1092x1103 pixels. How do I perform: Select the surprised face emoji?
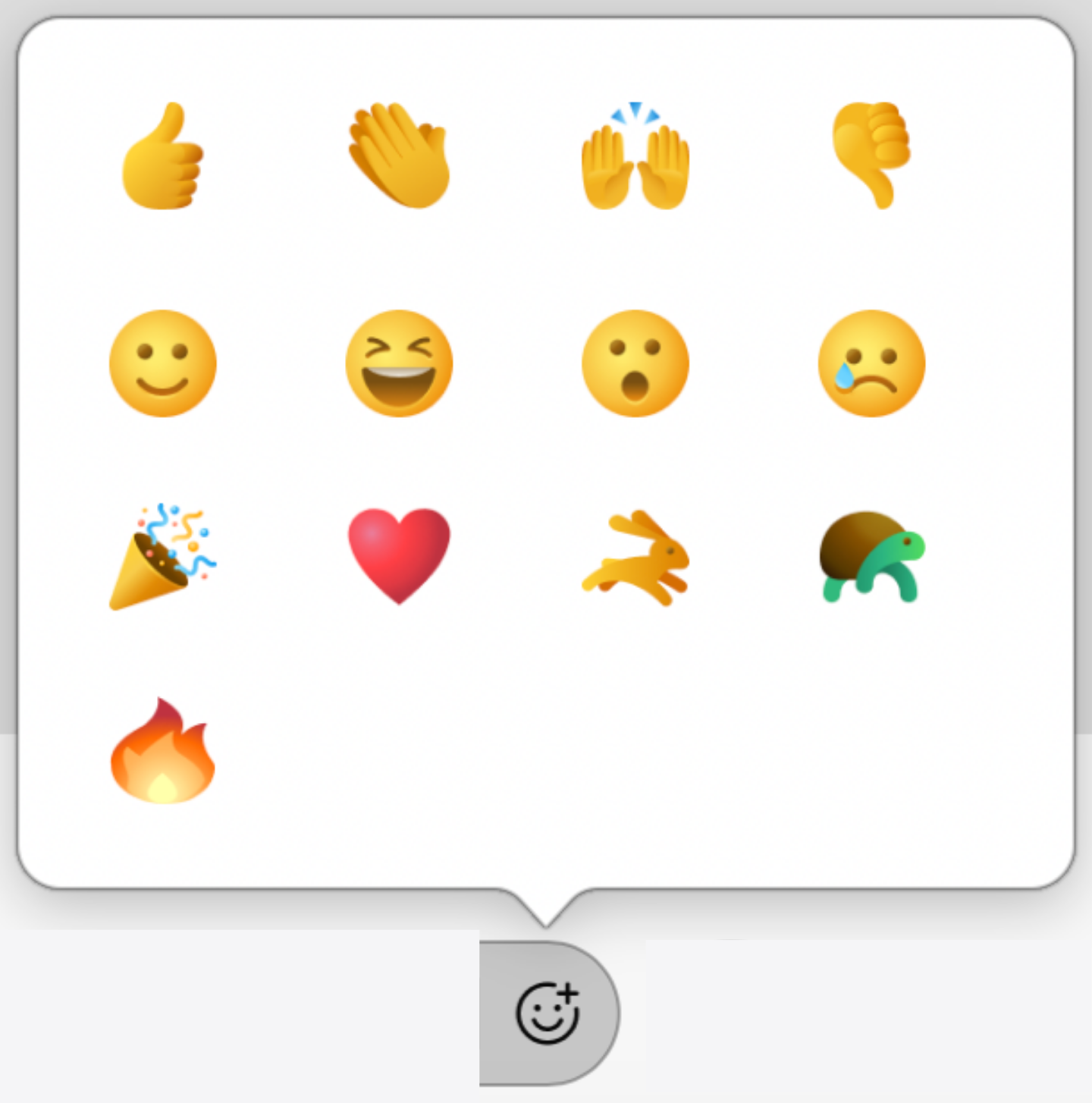(635, 363)
